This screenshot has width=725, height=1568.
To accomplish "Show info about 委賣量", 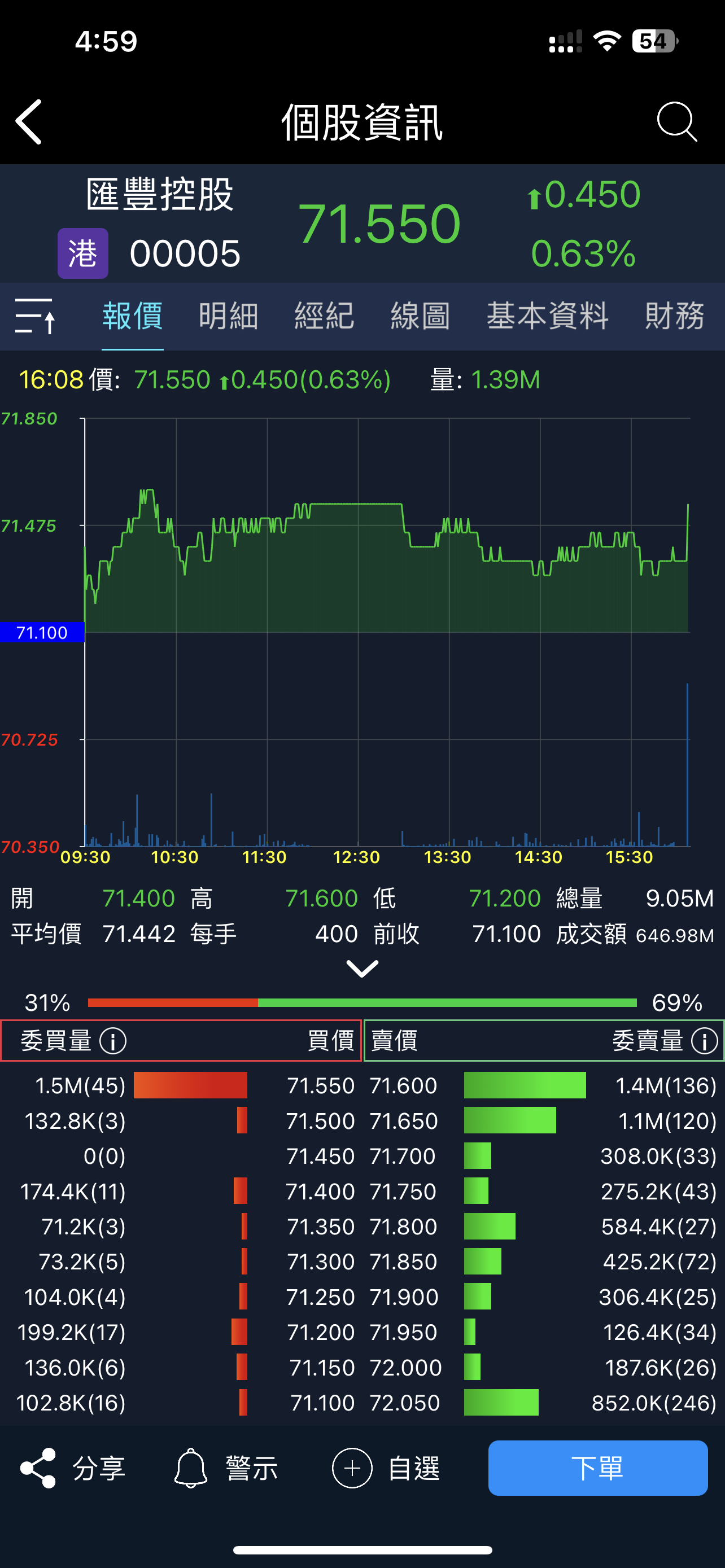I will click(704, 1041).
